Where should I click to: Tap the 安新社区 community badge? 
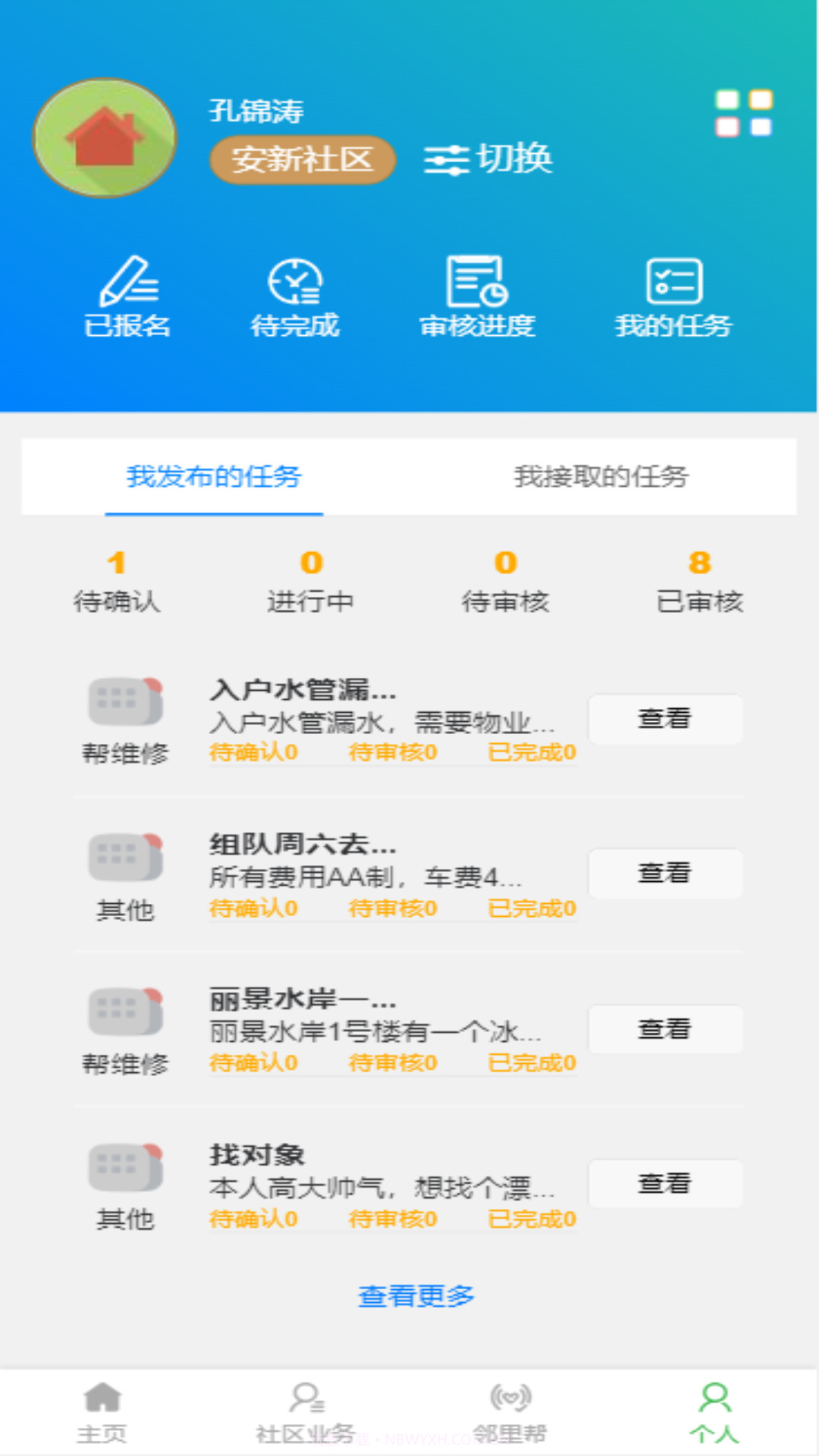coord(302,160)
